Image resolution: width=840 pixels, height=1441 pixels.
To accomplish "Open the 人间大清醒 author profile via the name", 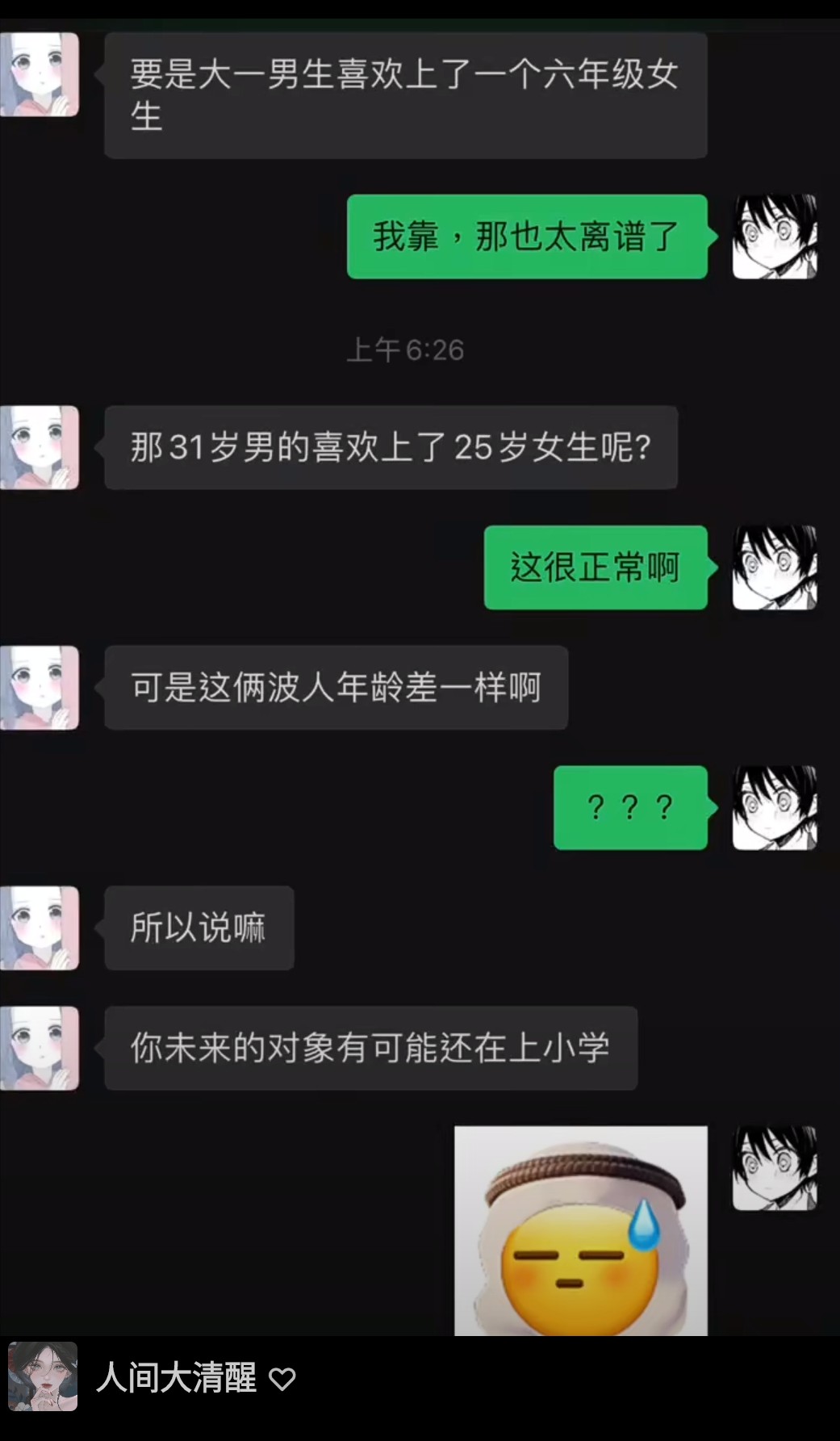I will point(176,1377).
